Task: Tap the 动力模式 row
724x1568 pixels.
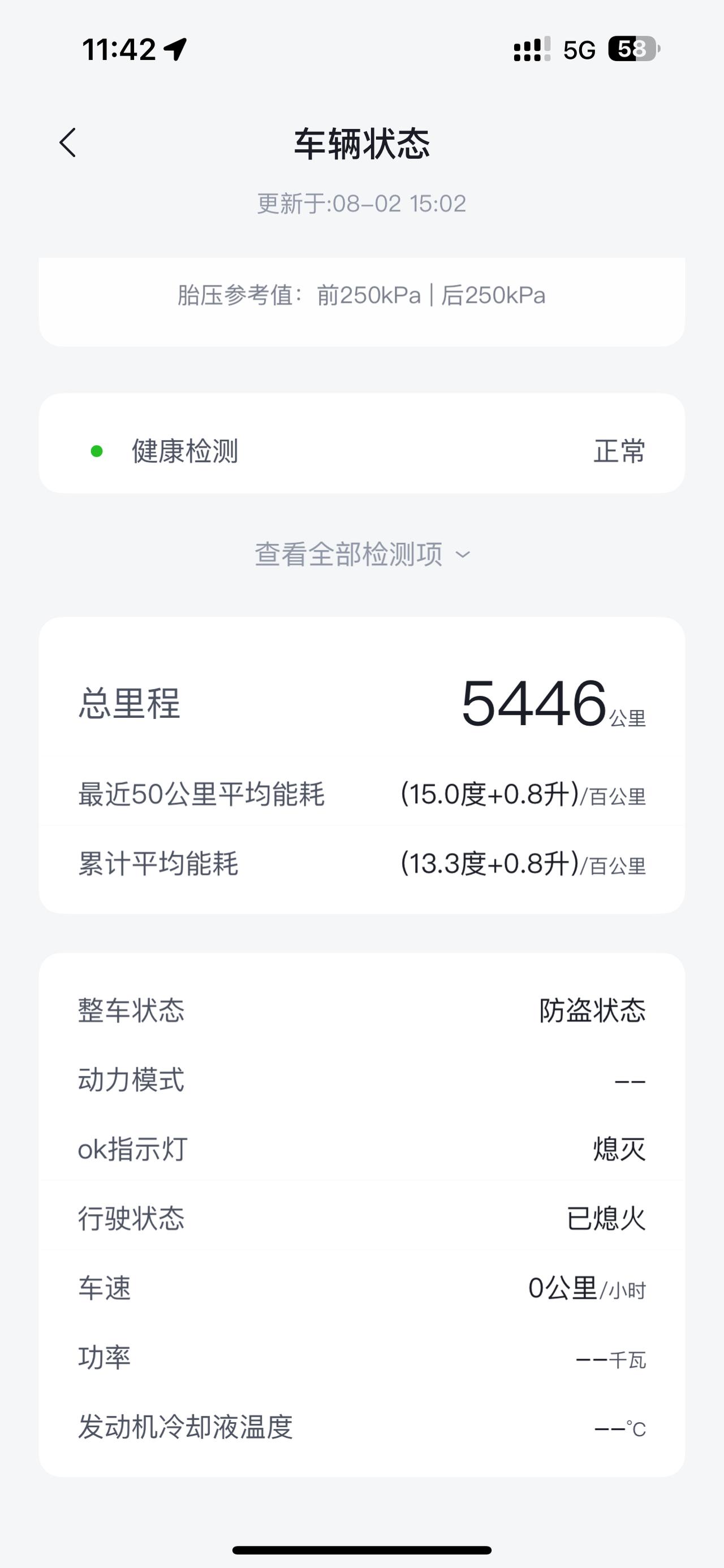Action: [361, 1080]
